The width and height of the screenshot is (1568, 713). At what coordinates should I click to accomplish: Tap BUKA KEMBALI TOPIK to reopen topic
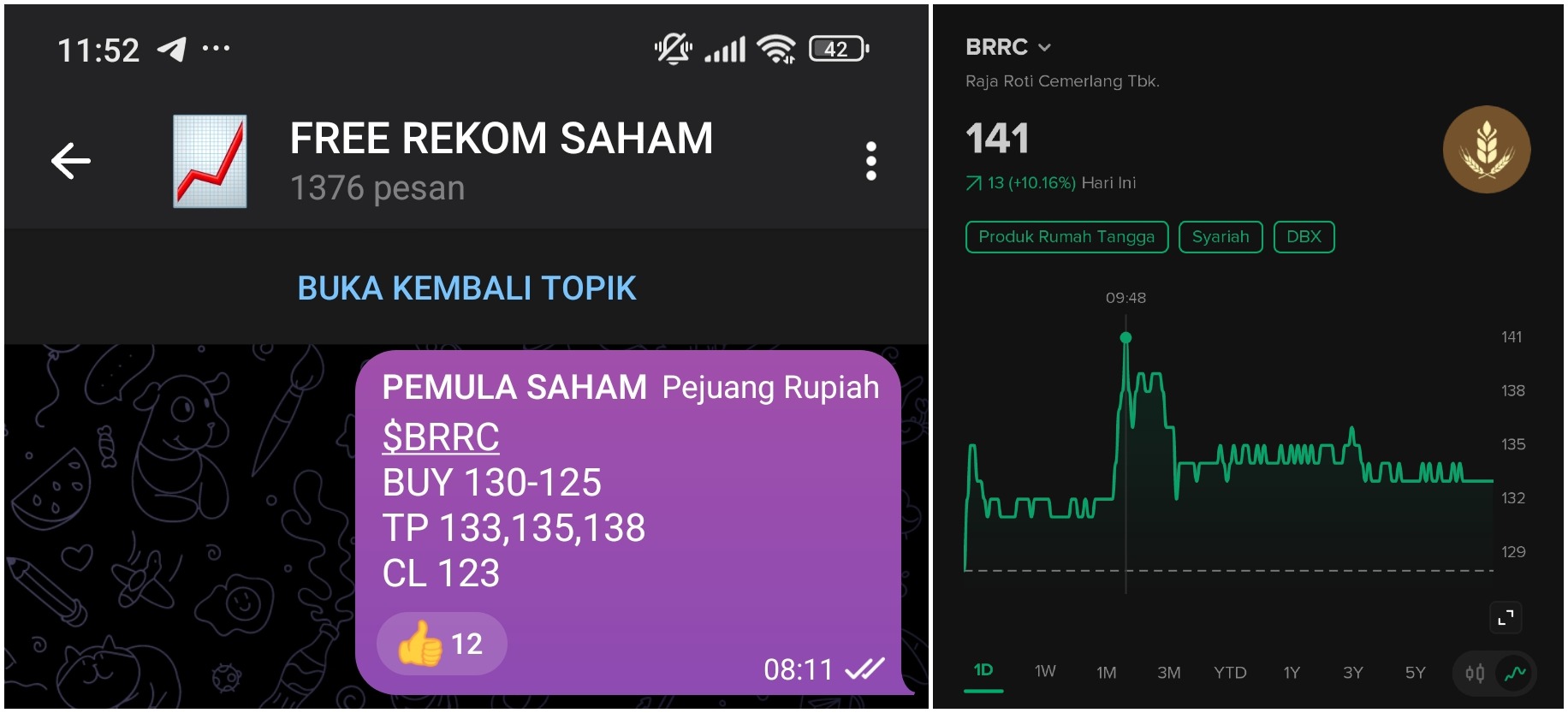coord(466,288)
